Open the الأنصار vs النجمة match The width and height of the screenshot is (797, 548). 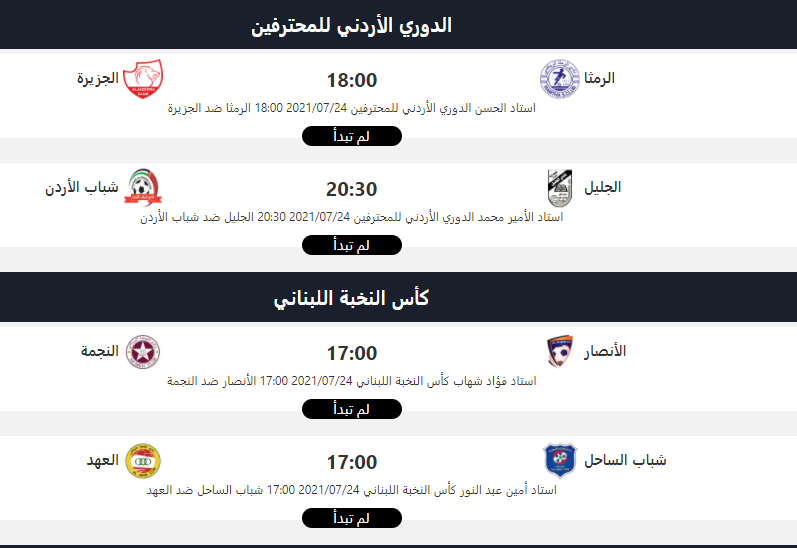coord(351,353)
